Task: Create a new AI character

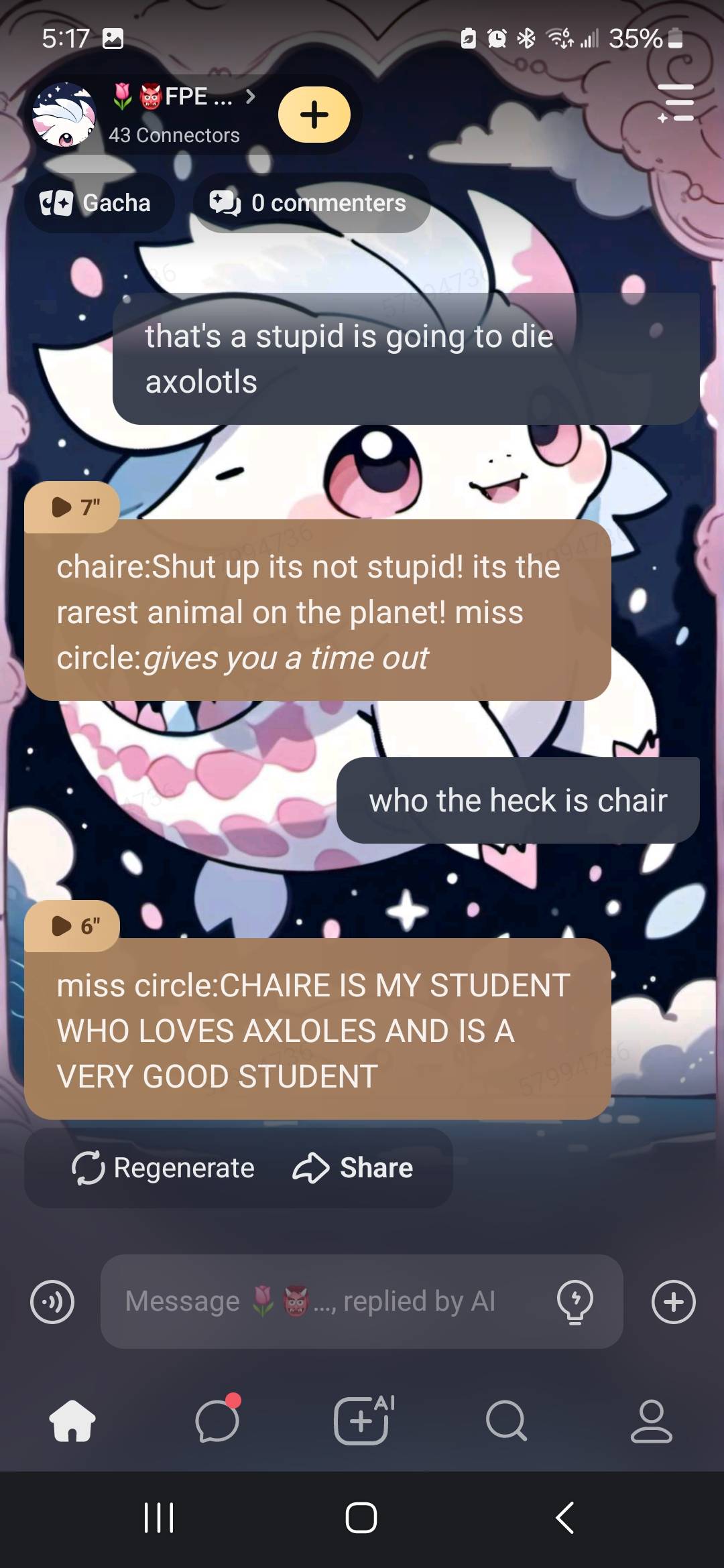Action: (x=363, y=1421)
